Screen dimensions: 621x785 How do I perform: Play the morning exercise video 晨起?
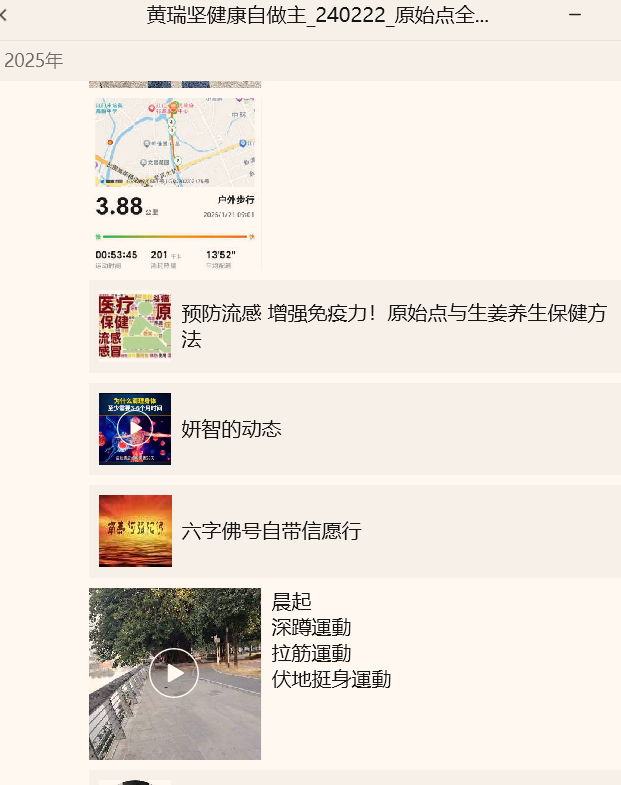pos(174,673)
